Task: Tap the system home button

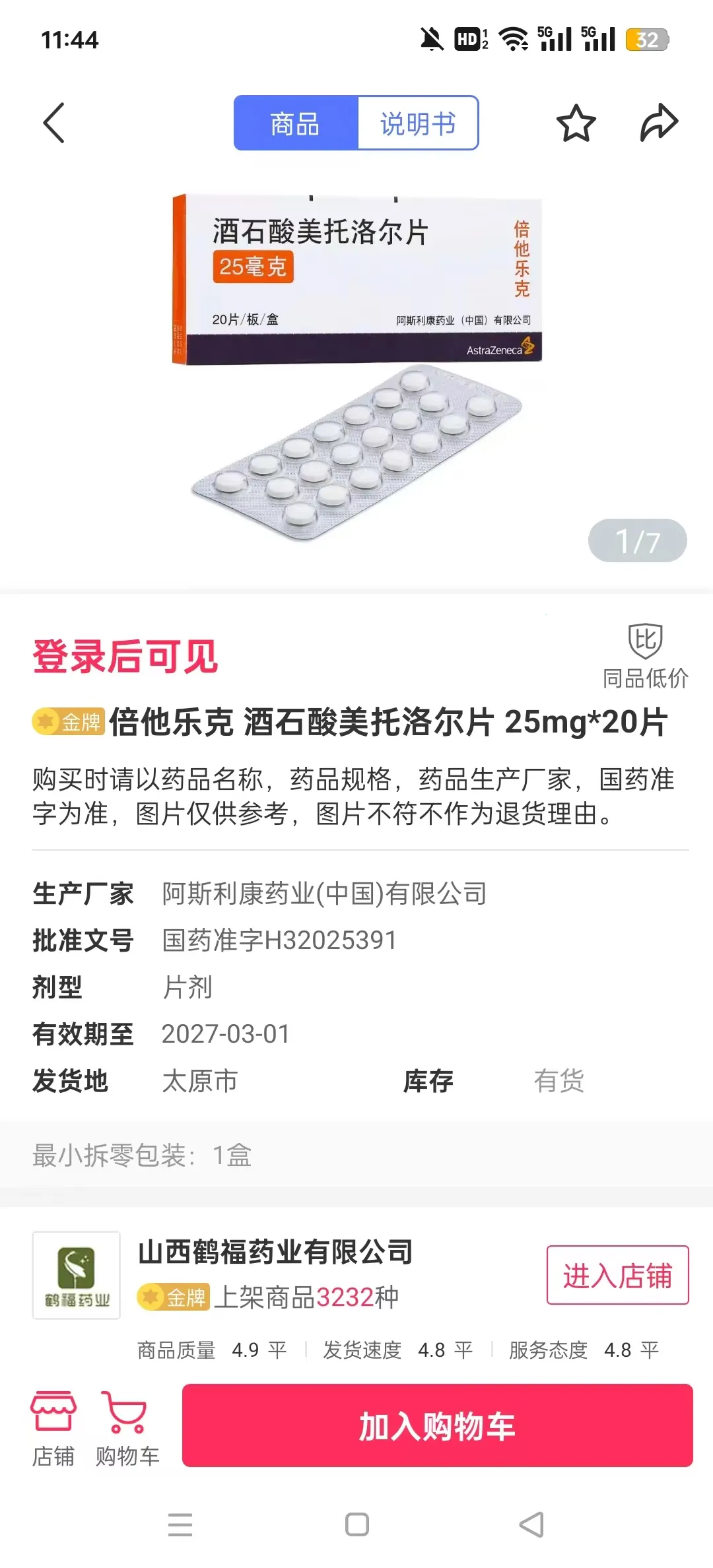Action: 357,1524
